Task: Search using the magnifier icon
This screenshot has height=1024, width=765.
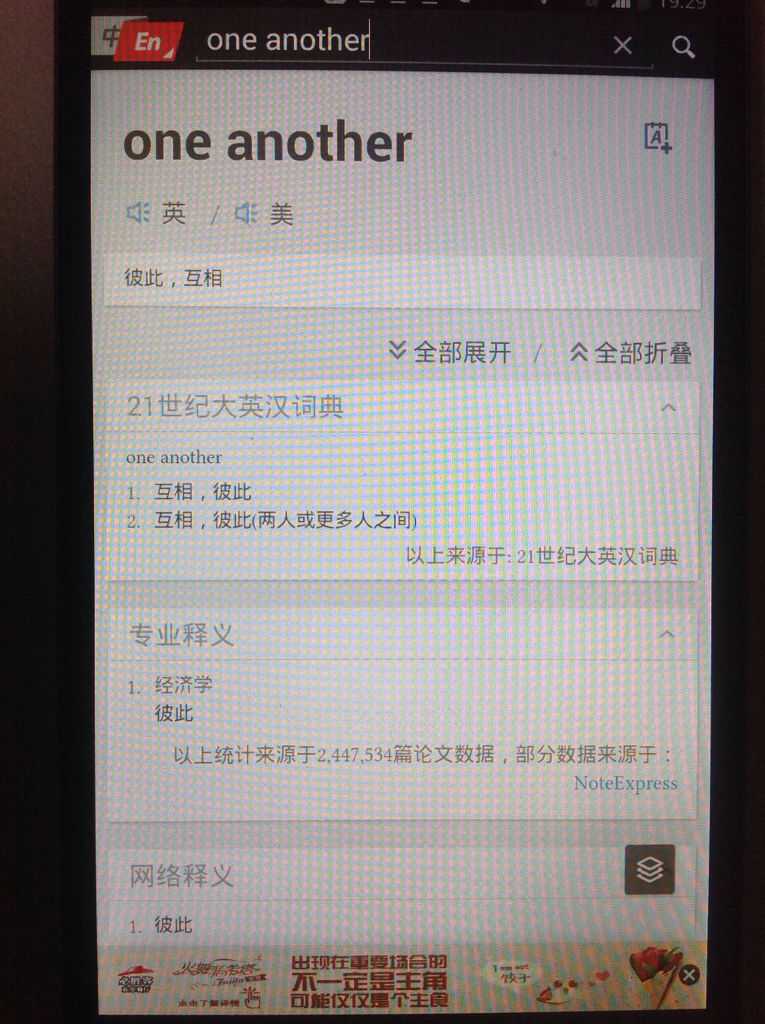Action: pyautogui.click(x=683, y=46)
